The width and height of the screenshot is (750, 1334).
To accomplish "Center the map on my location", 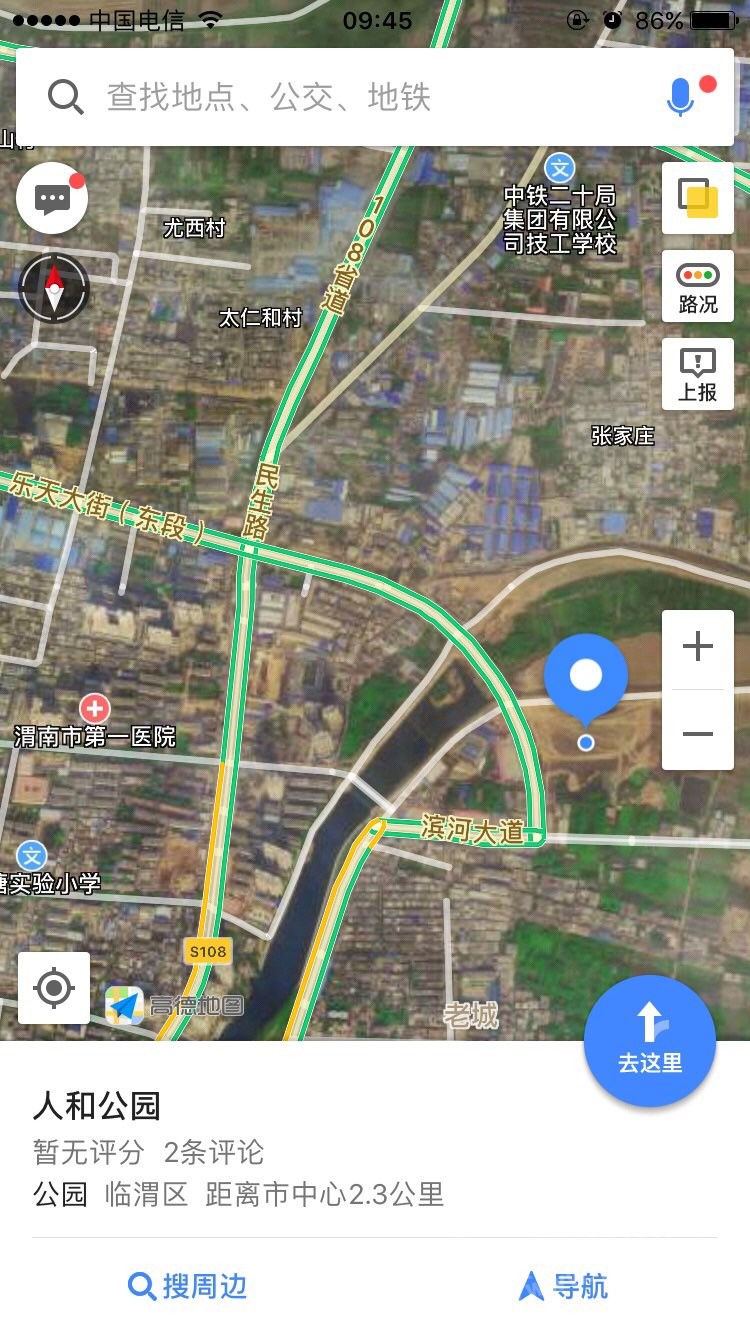I will [54, 988].
